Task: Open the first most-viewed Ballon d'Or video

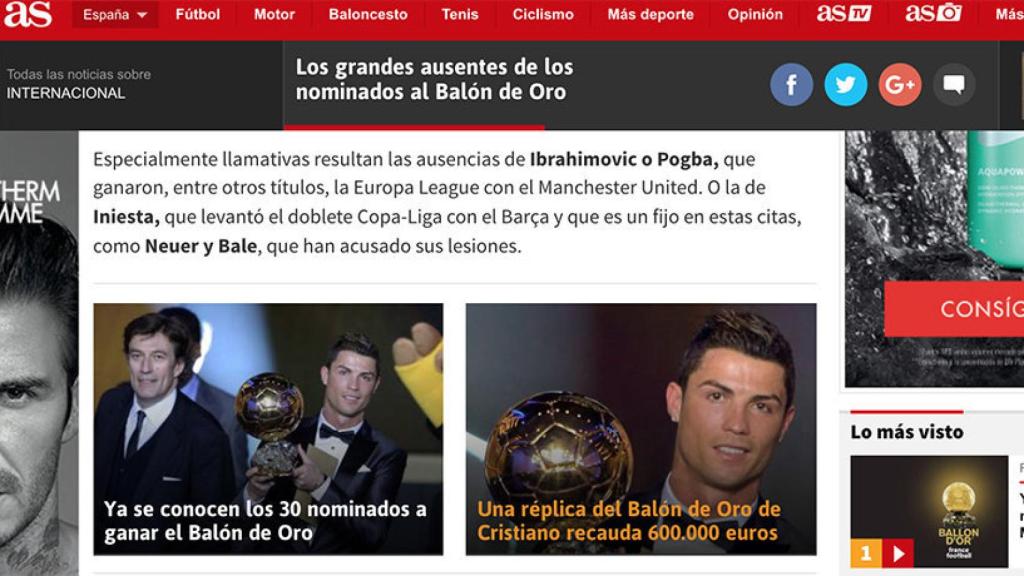Action: coord(929,511)
